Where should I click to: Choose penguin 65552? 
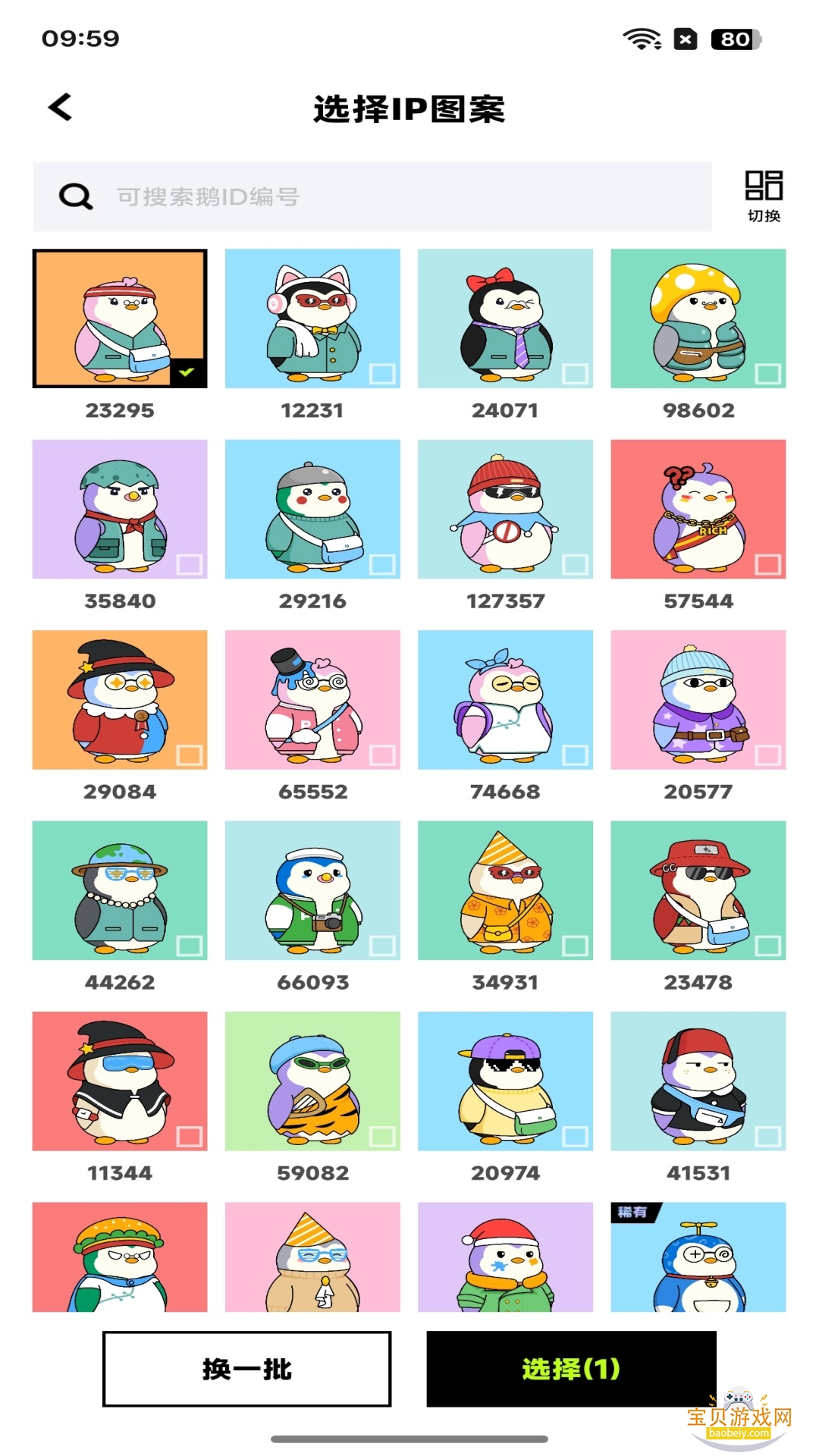pyautogui.click(x=312, y=700)
